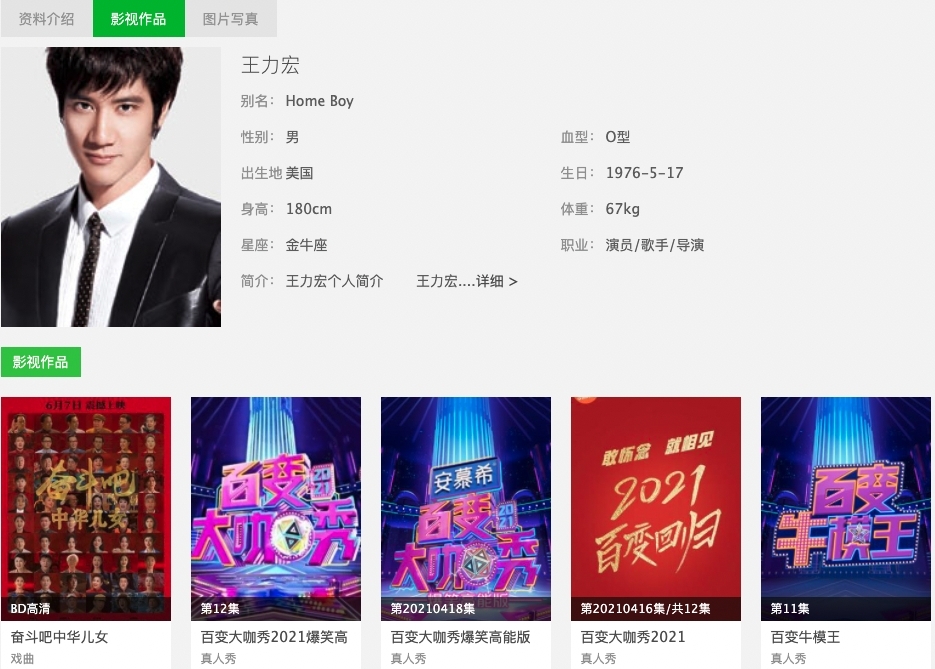Open 奋斗吧中华儿女 poster card
The image size is (935, 669).
point(86,508)
